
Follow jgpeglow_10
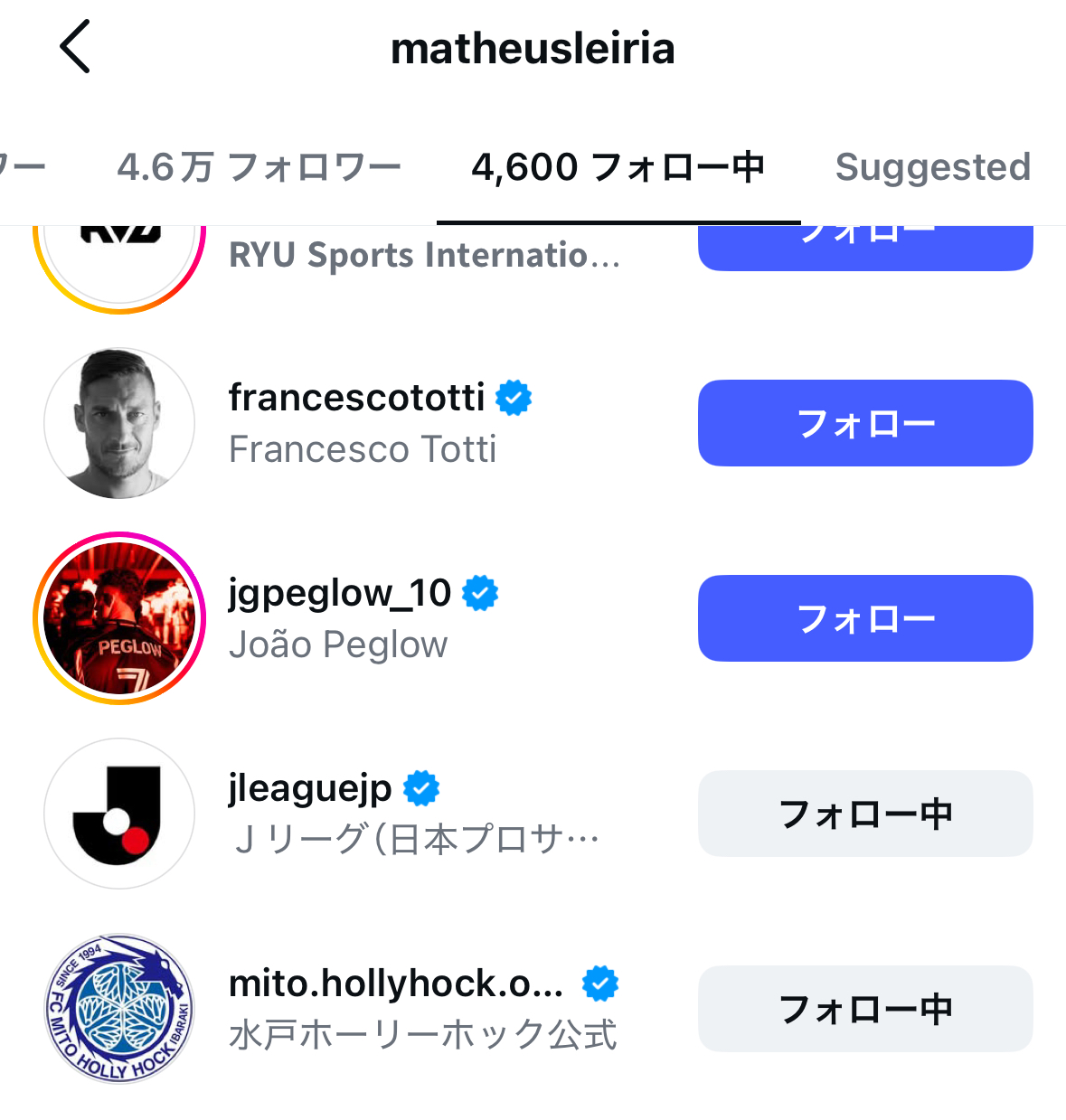(864, 618)
